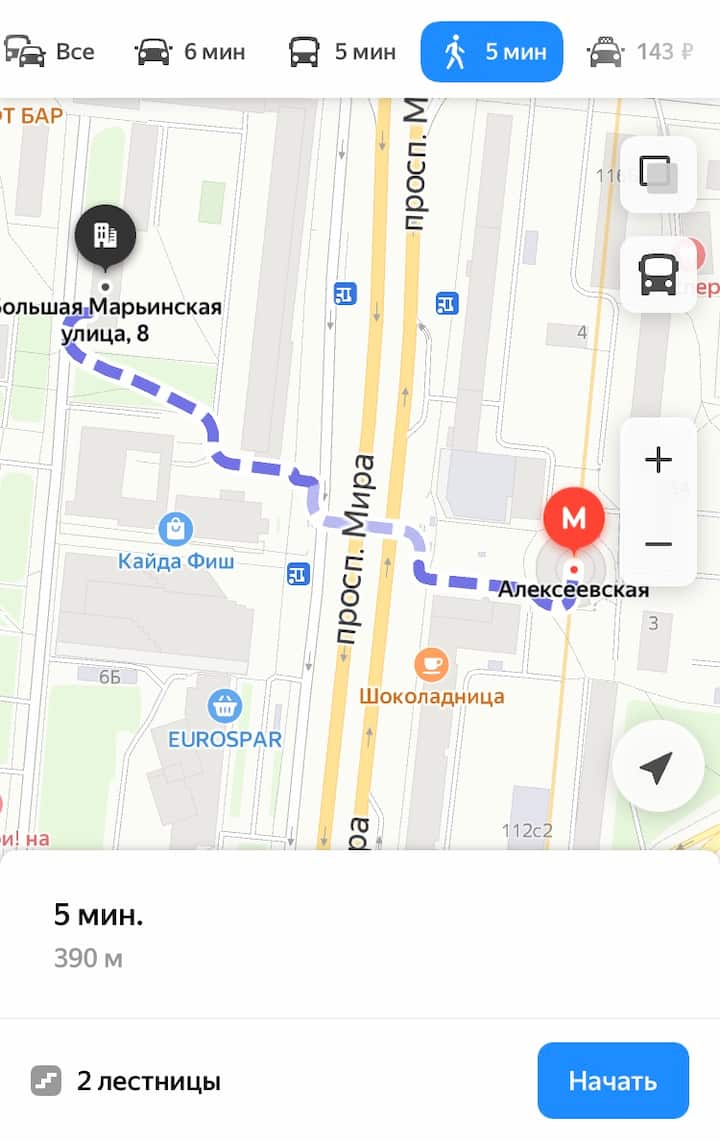Select the car route 6 мин
This screenshot has width=720, height=1142.
point(190,52)
